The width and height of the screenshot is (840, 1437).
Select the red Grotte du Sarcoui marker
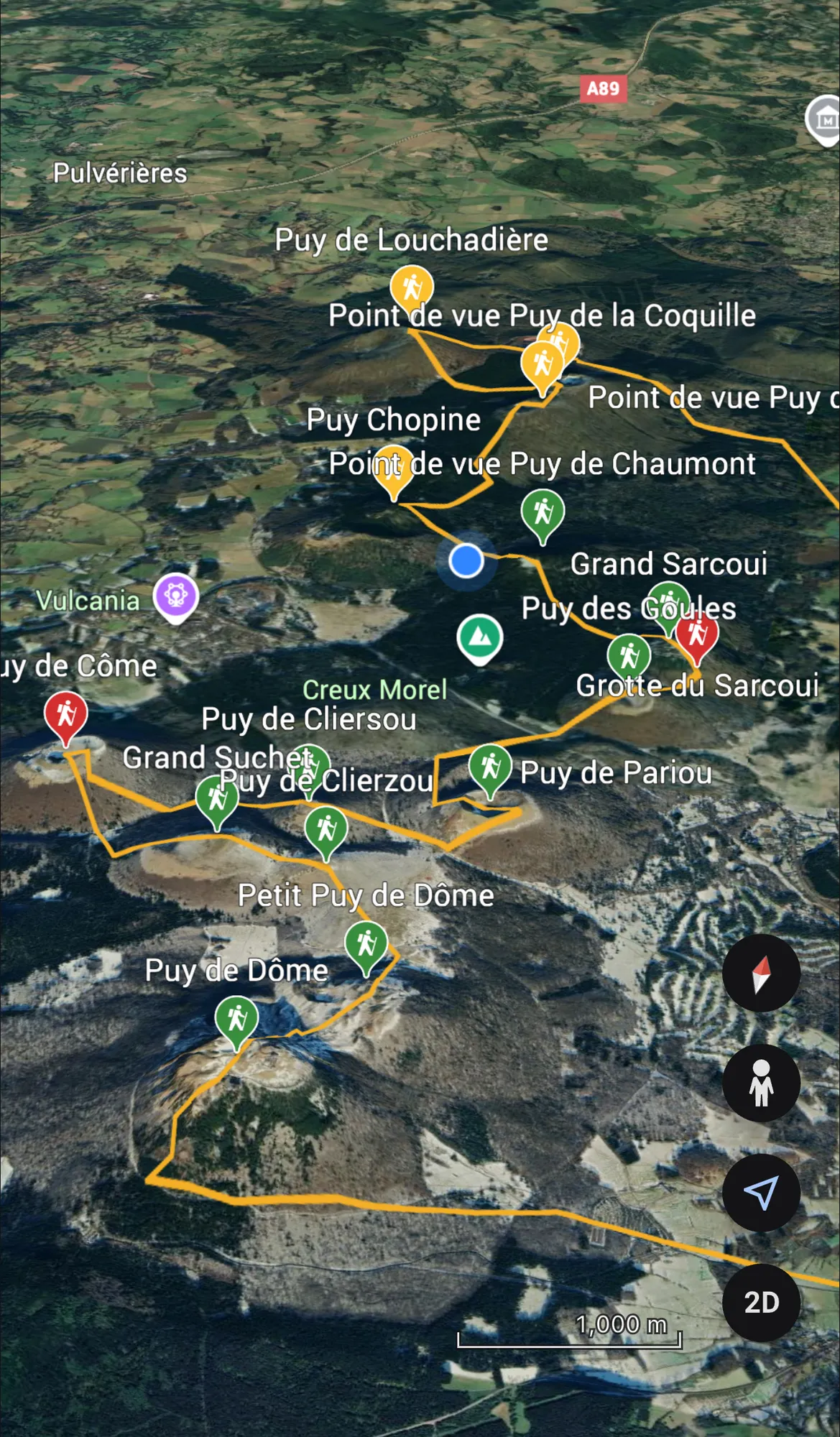[x=698, y=635]
